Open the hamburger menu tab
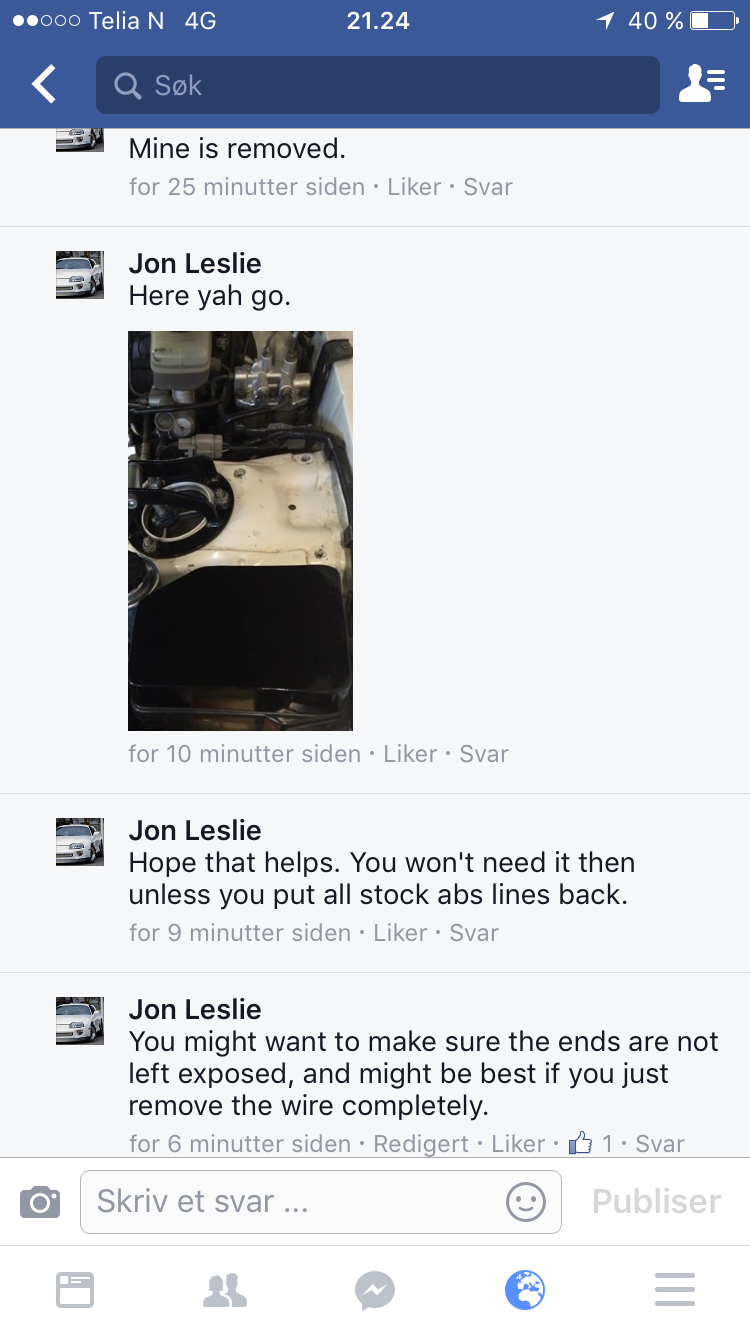 [x=675, y=1290]
